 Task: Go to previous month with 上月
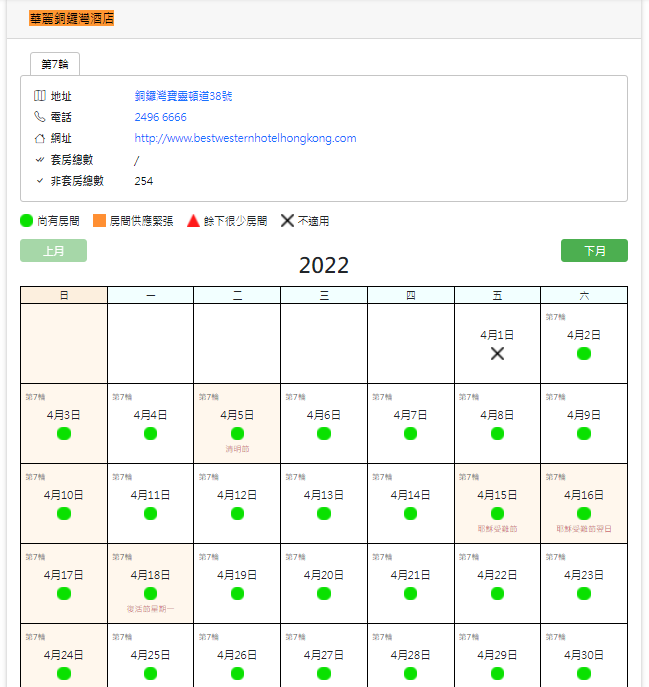click(x=54, y=250)
